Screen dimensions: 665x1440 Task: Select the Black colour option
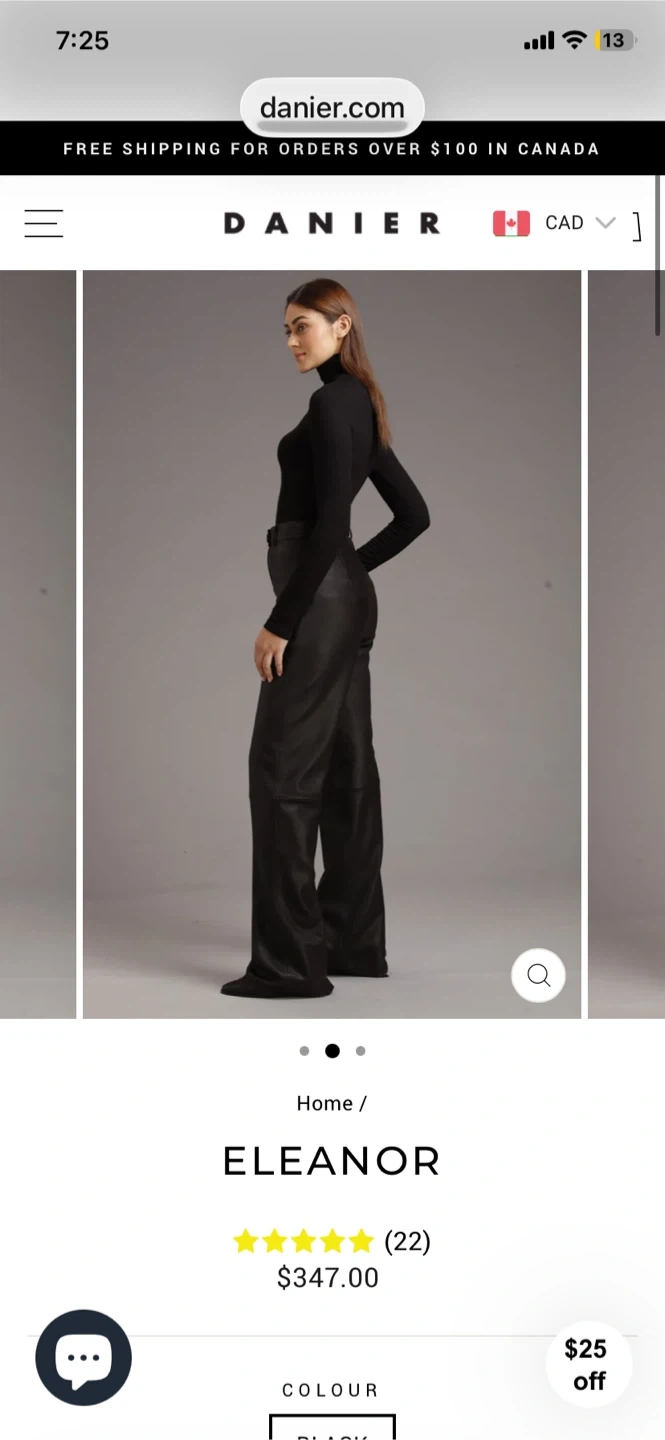(x=332, y=1428)
